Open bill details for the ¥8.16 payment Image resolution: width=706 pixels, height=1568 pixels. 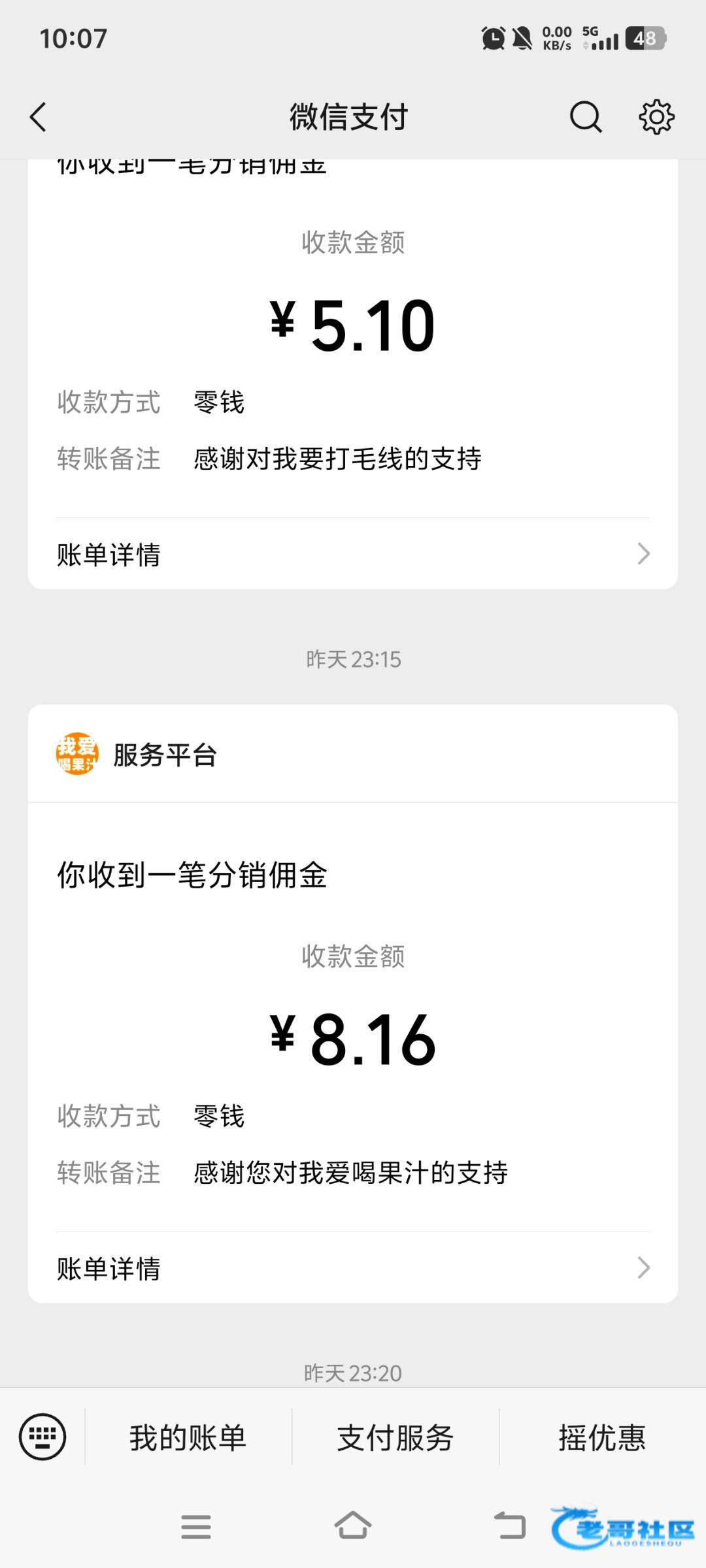[353, 1268]
